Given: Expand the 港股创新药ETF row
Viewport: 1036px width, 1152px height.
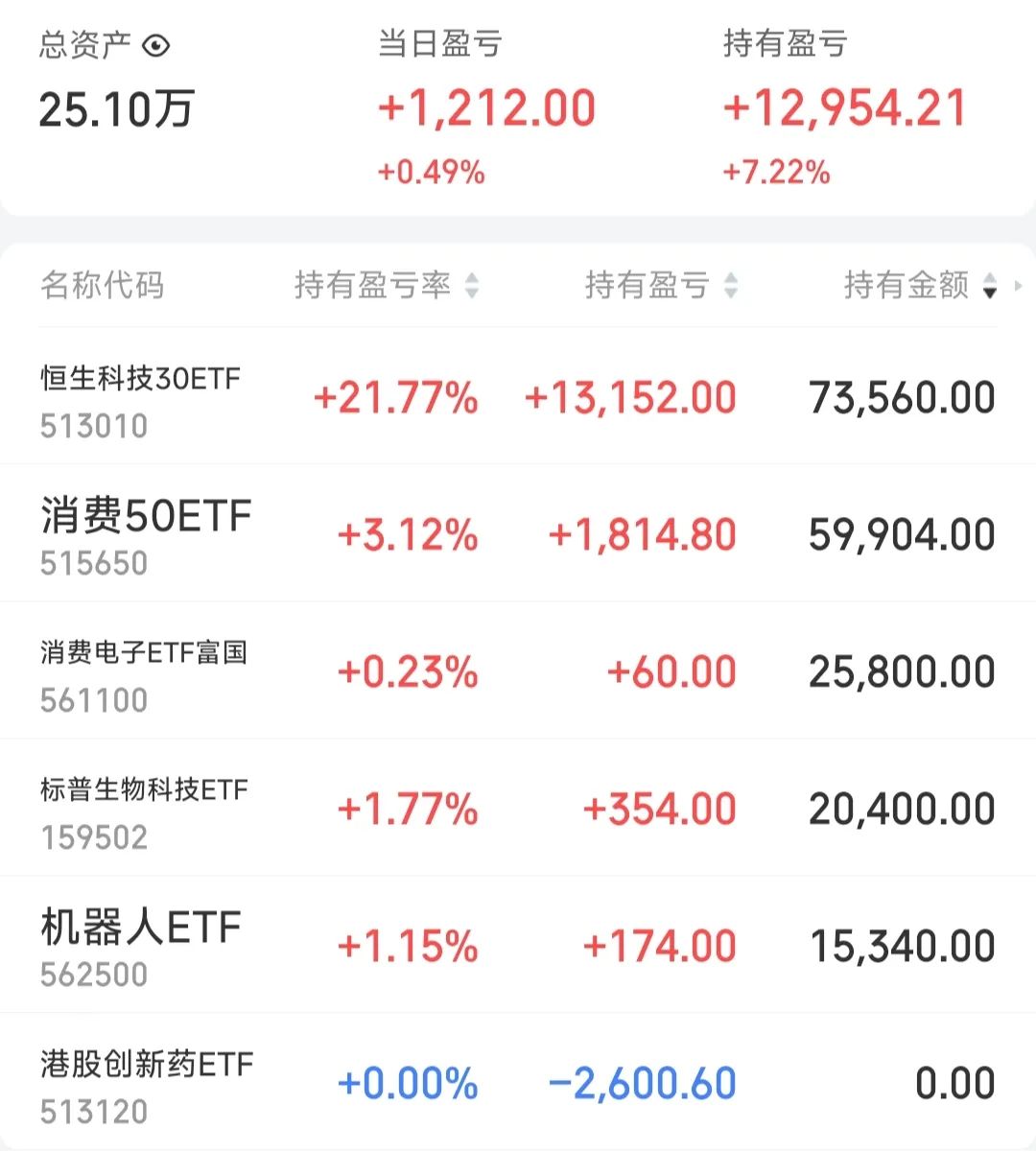Looking at the screenshot, I should pyautogui.click(x=518, y=1082).
